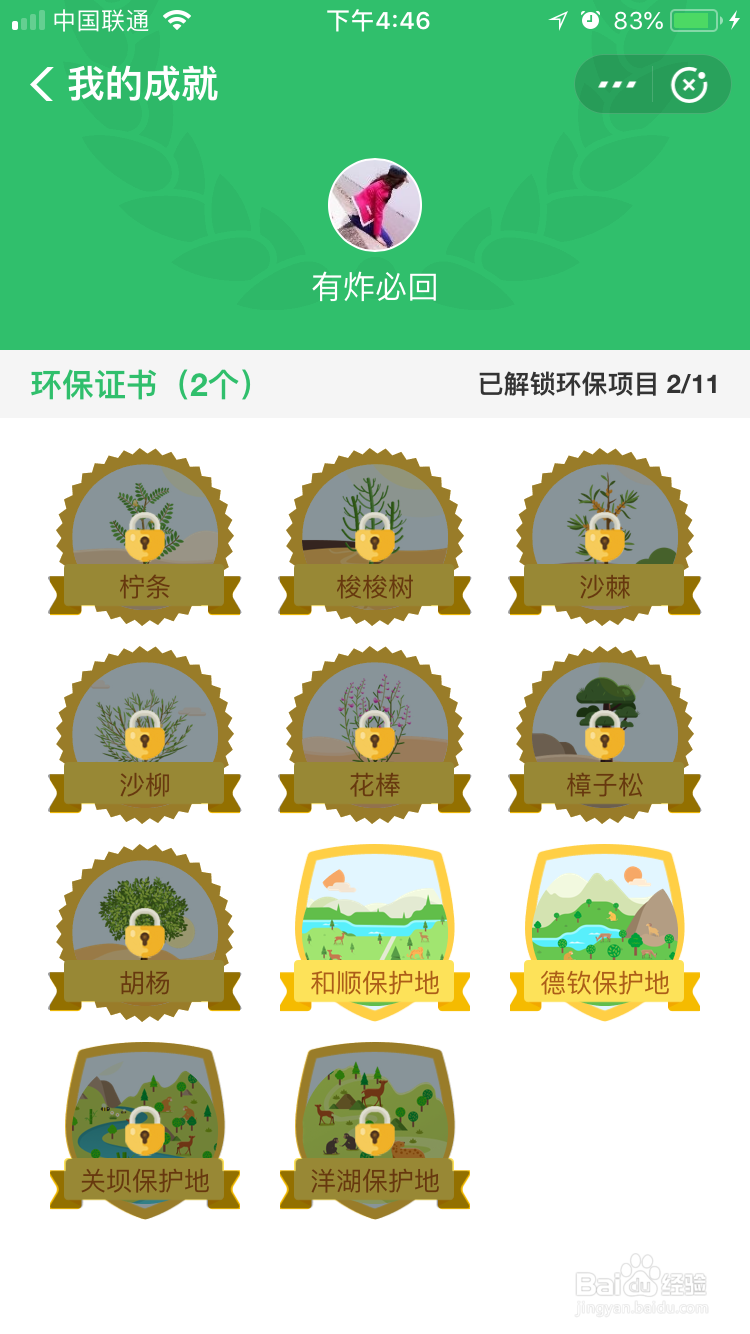
Task: Tap the user profile avatar photo
Action: (x=374, y=204)
